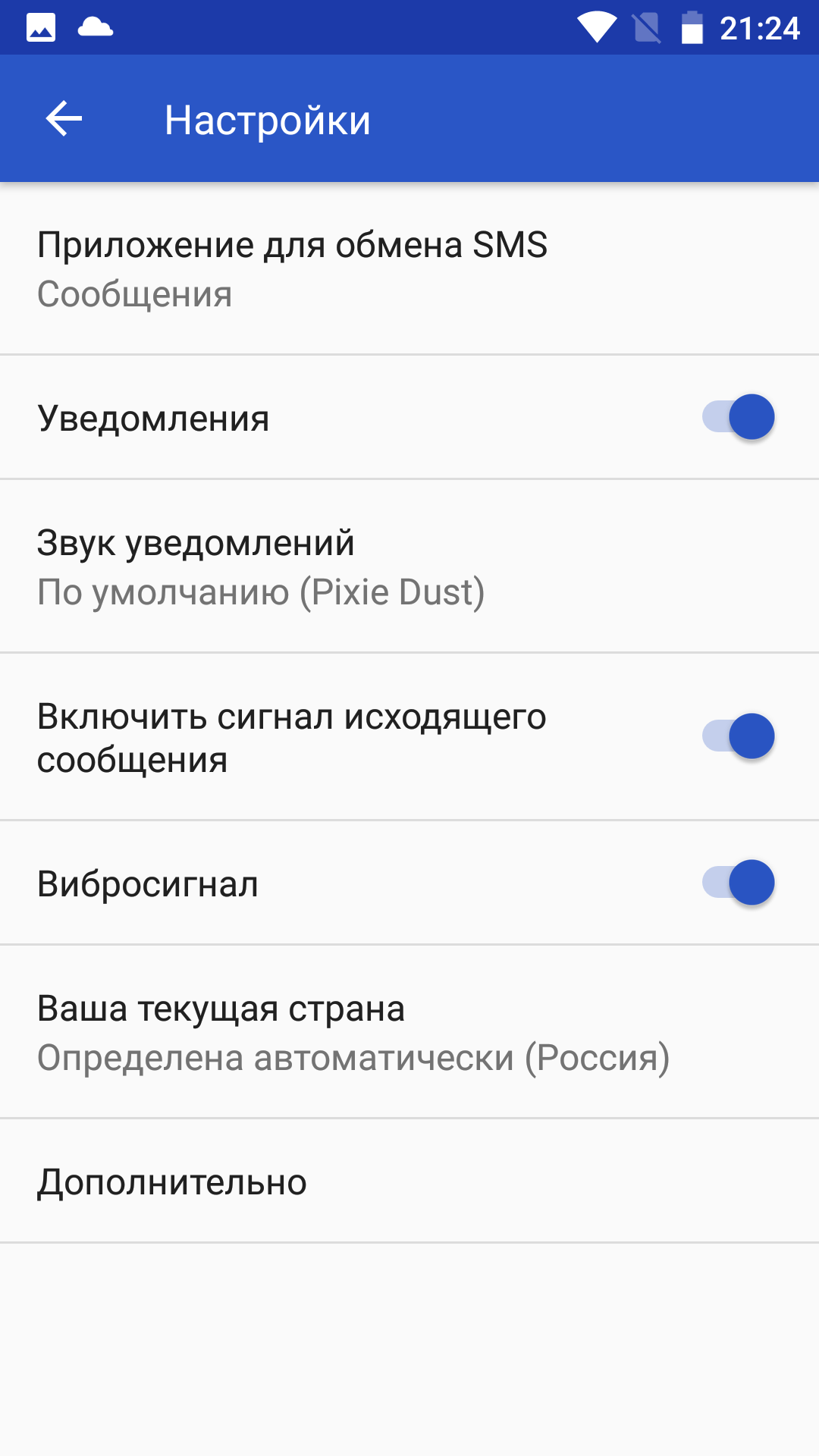Open Ваша текущая страна setting
Viewport: 819px width, 1456px height.
(409, 1032)
